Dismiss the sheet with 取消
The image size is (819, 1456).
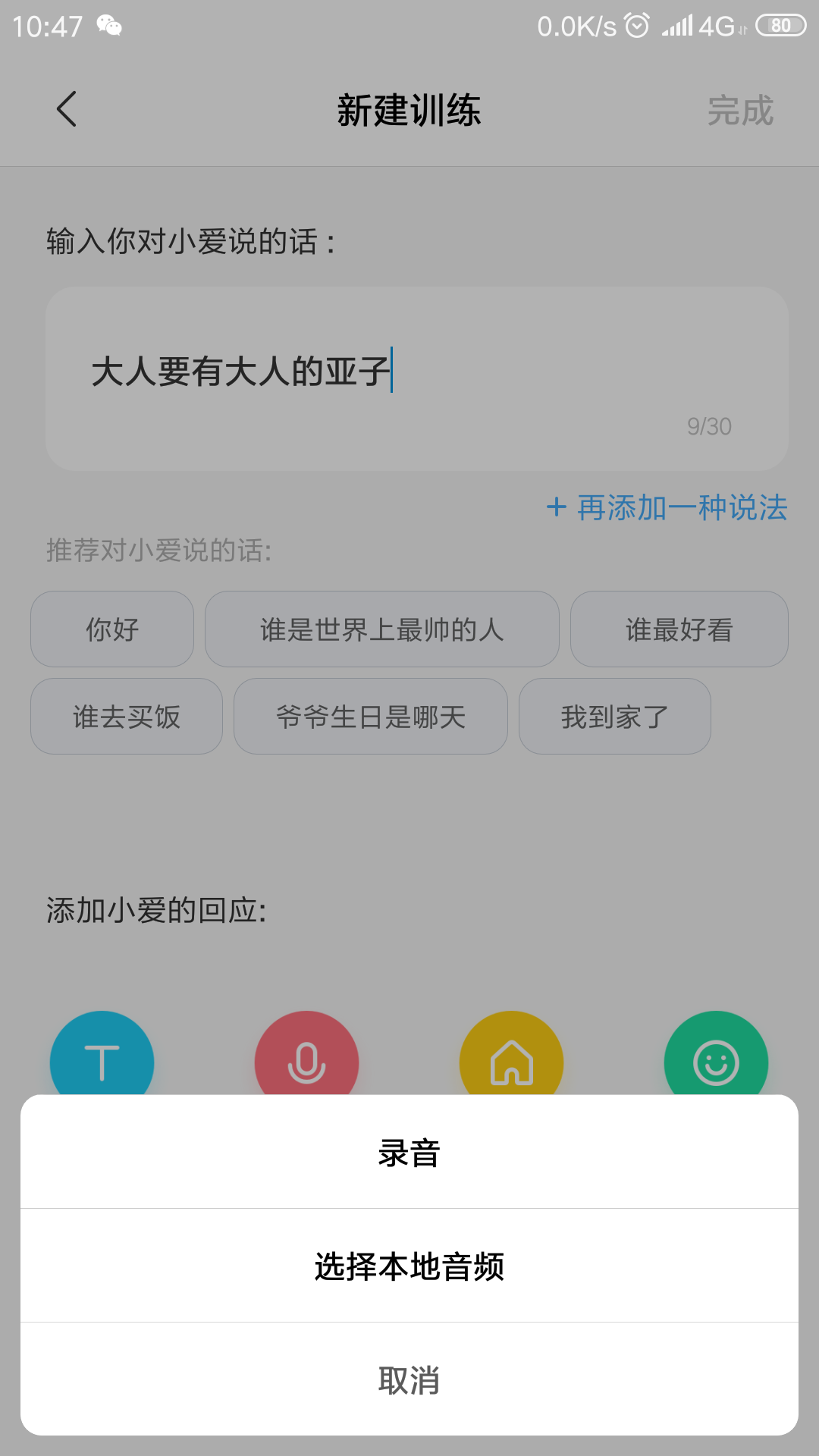click(409, 1380)
